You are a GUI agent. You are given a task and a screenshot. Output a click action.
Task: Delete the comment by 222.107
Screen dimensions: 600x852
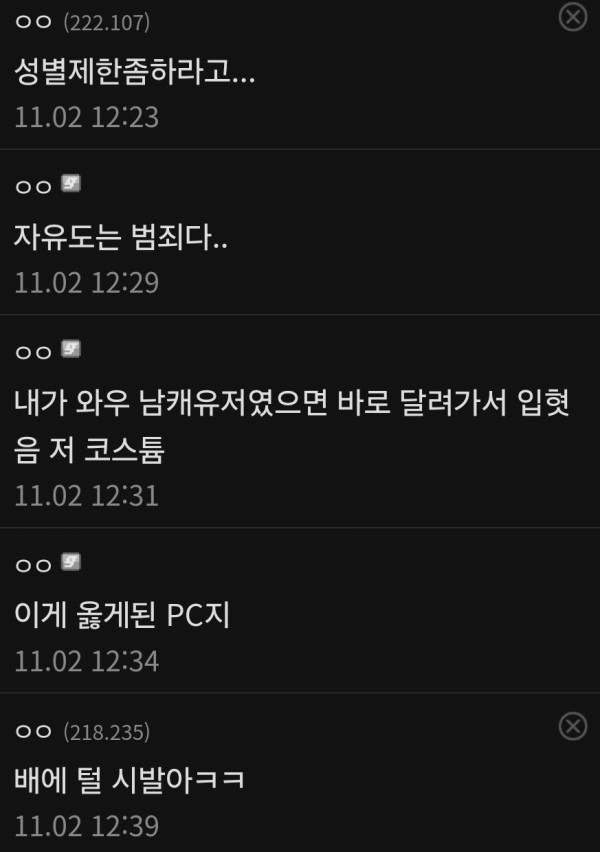(572, 17)
